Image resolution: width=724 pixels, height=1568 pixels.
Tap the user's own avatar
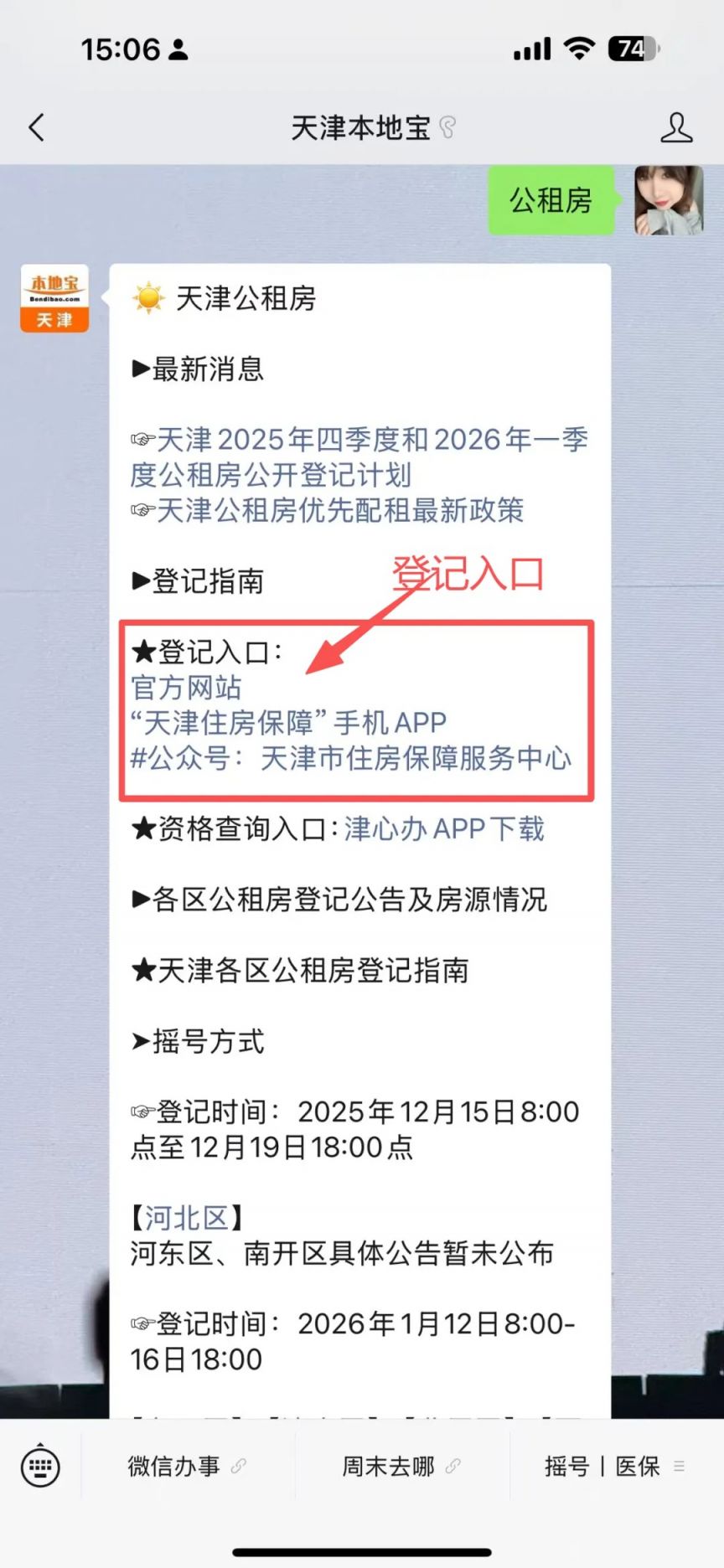[x=668, y=199]
